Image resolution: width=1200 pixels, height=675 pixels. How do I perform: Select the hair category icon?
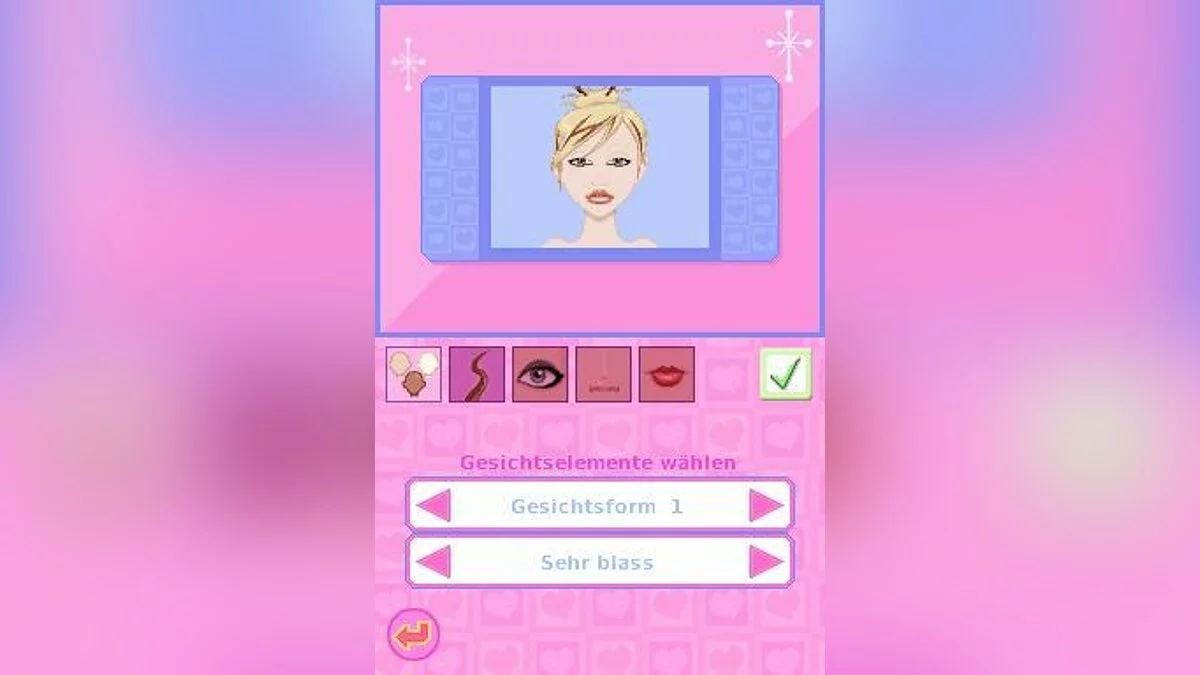click(x=477, y=375)
